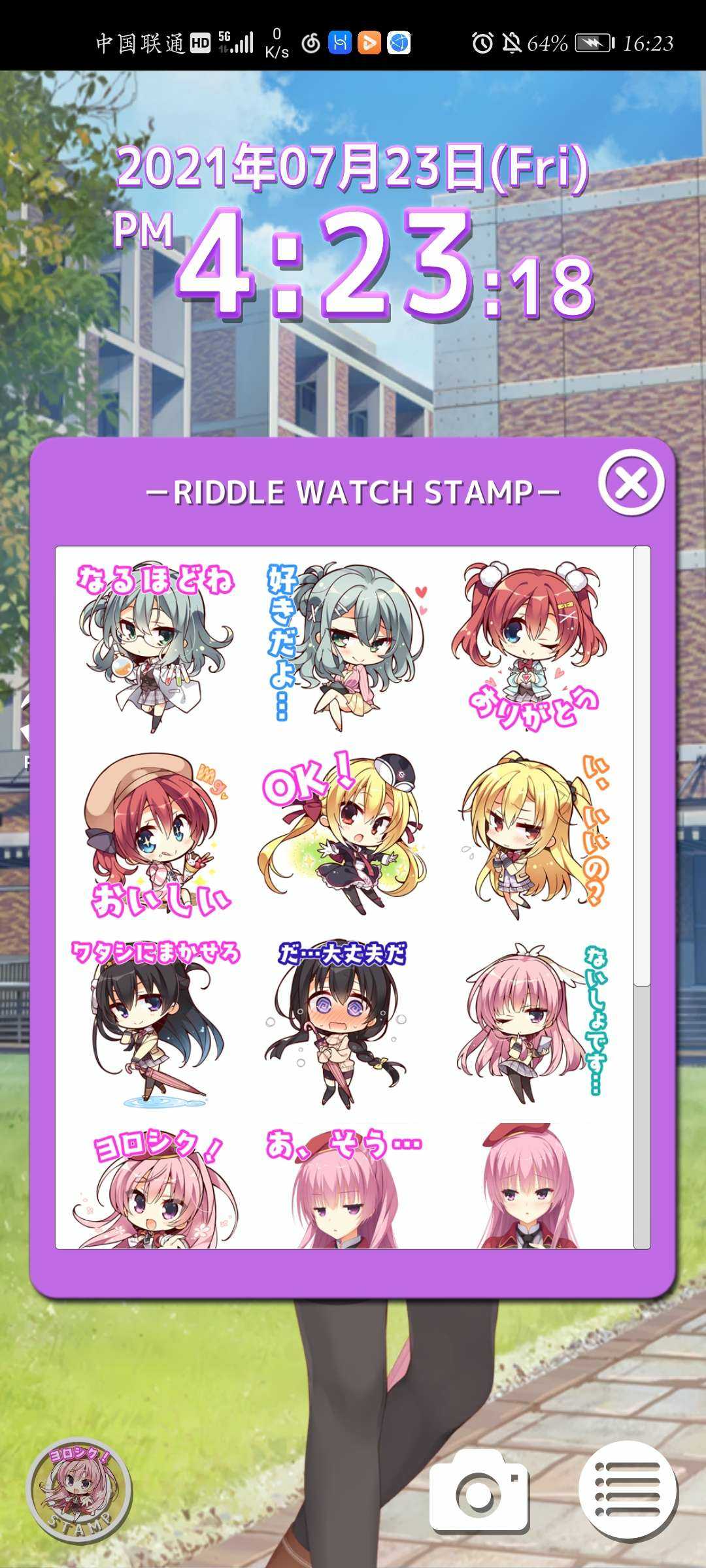Select the おいしい stamp

156,836
